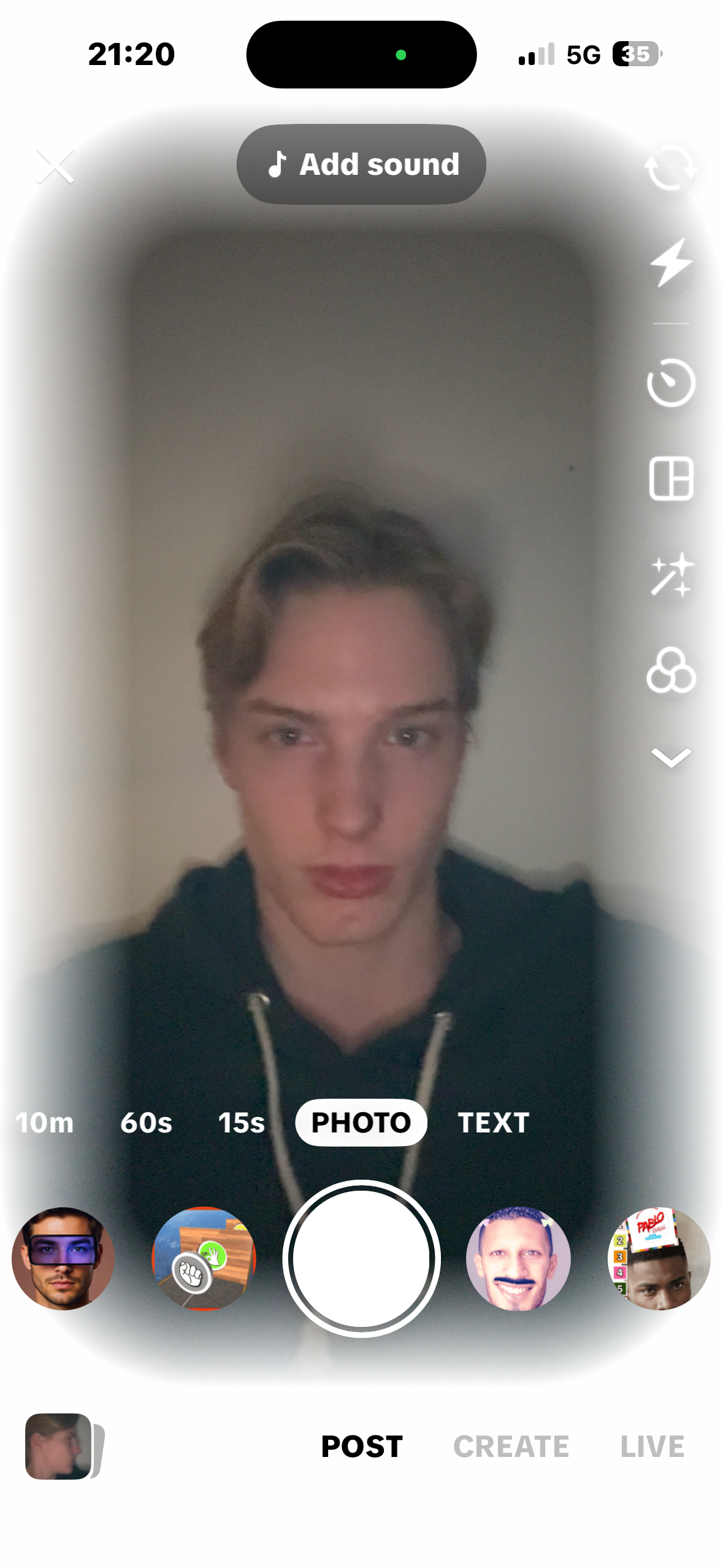Toggle the flash icon
Viewport: 723px width, 1568px height.
tap(671, 263)
